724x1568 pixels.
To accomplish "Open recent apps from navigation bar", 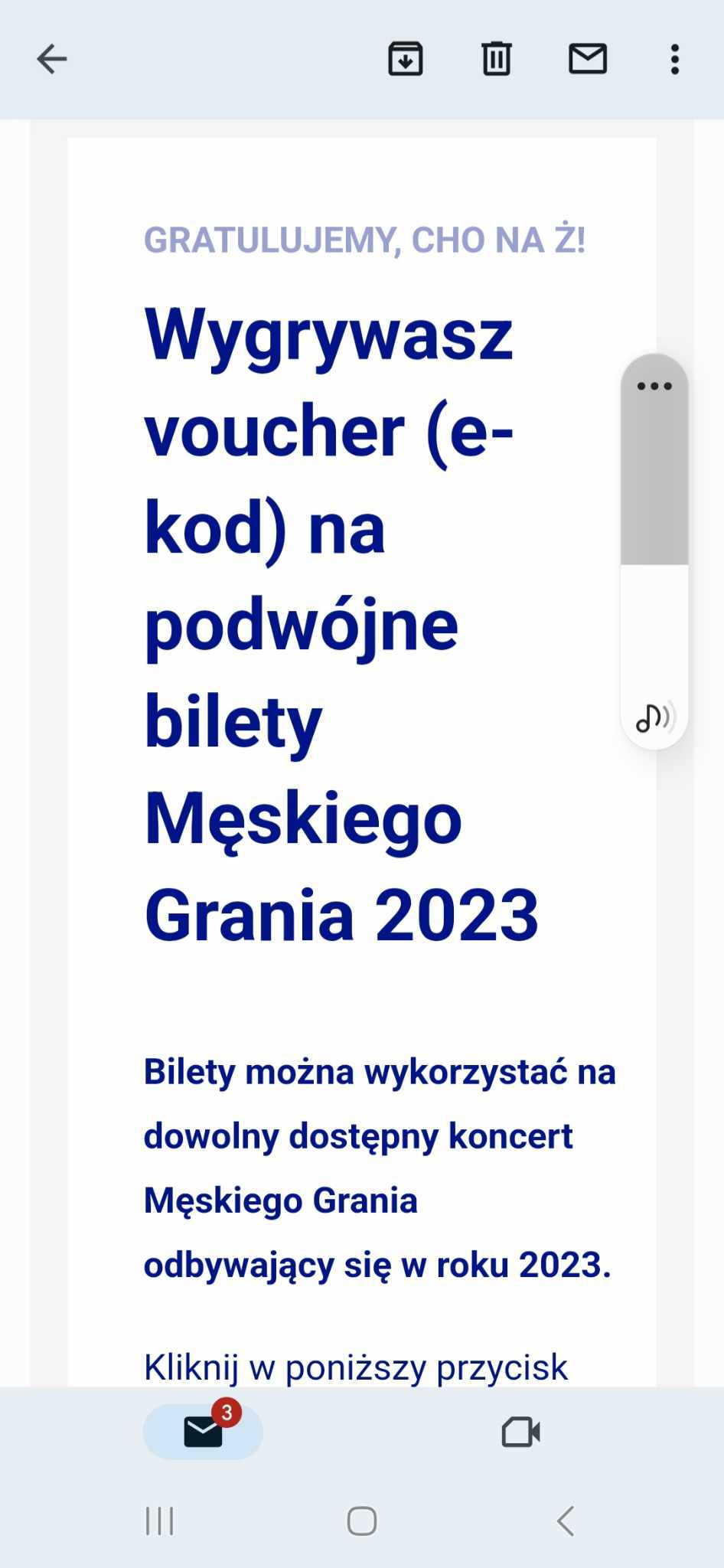I will (160, 1521).
